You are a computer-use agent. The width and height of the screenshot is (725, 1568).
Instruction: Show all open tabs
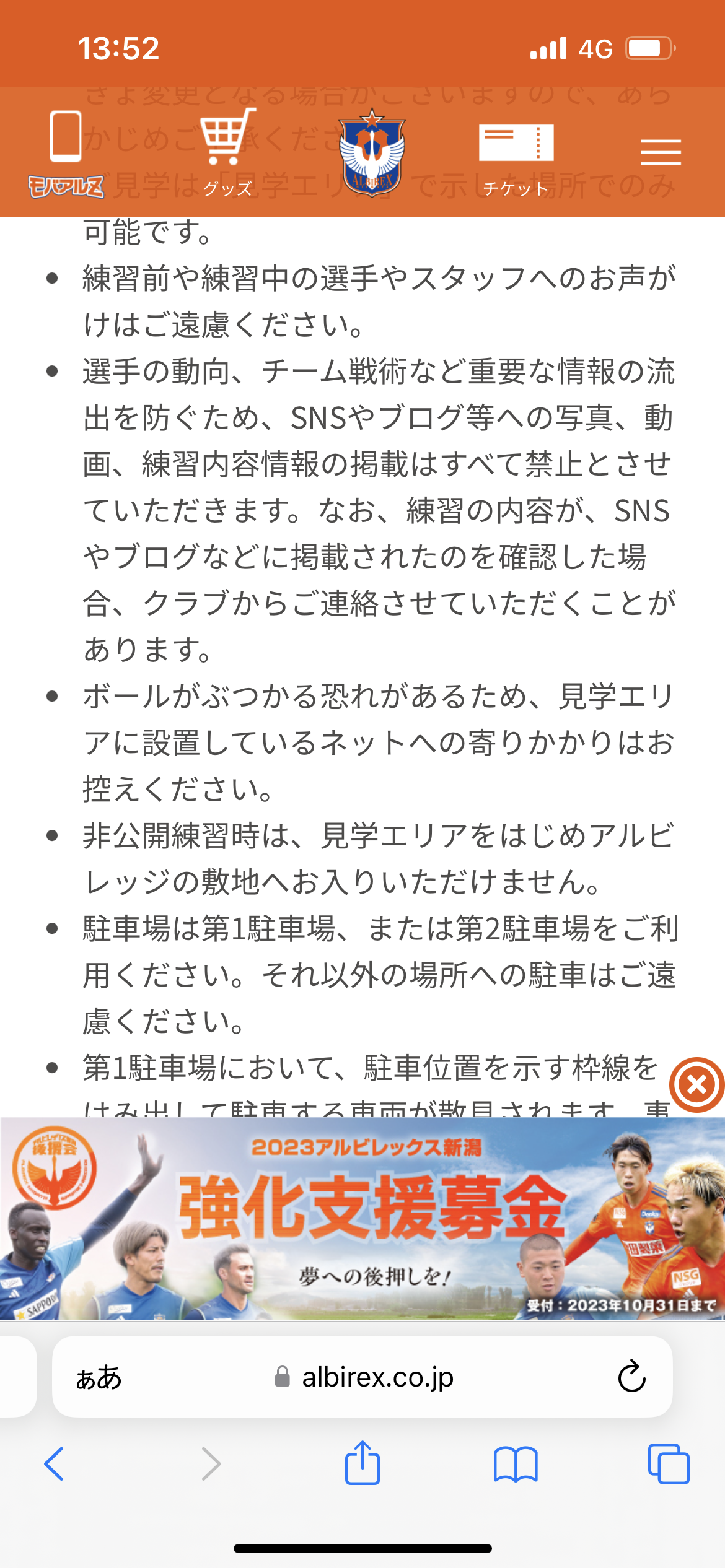[669, 1464]
